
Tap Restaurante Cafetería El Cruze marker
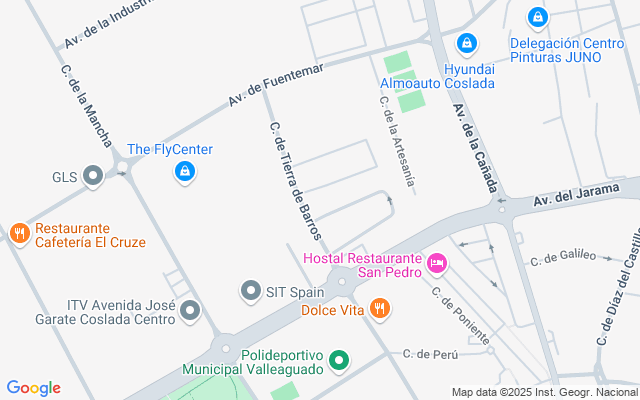click(18, 234)
